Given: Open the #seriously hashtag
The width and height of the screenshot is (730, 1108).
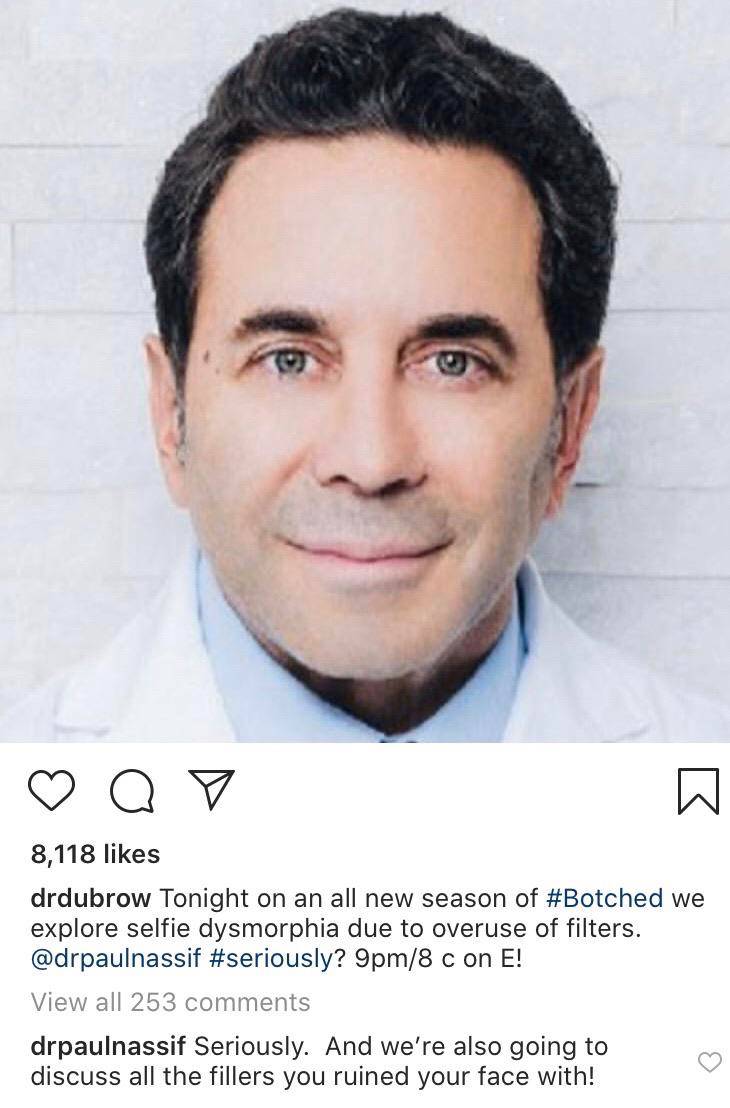Looking at the screenshot, I should pyautogui.click(x=271, y=958).
